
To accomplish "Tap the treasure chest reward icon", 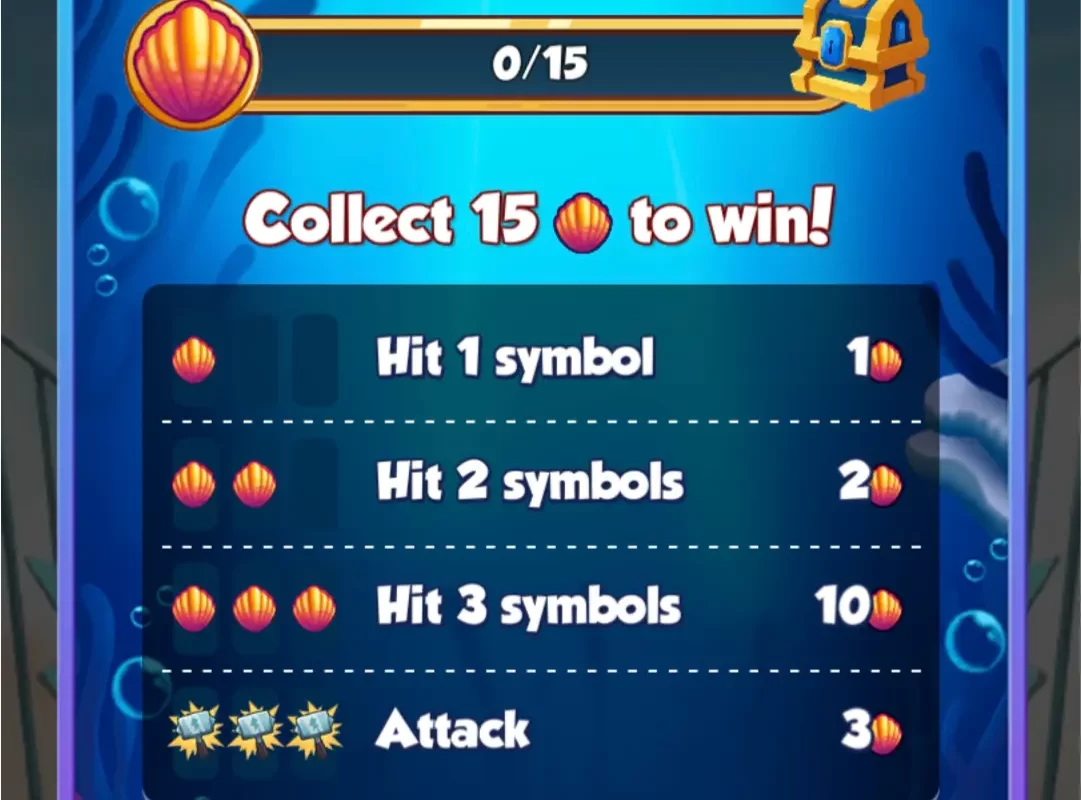I will (860, 50).
